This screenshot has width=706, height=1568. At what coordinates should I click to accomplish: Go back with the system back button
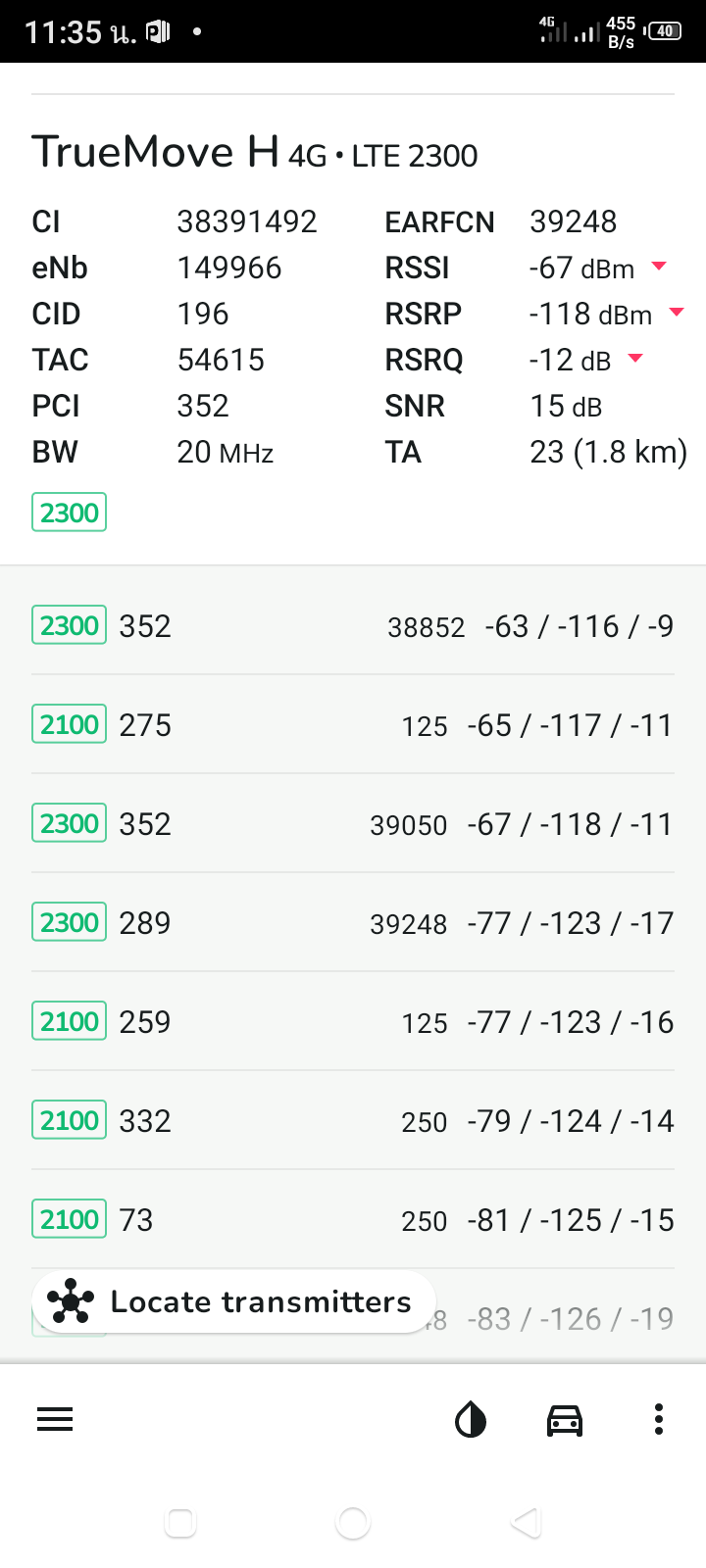click(527, 1523)
